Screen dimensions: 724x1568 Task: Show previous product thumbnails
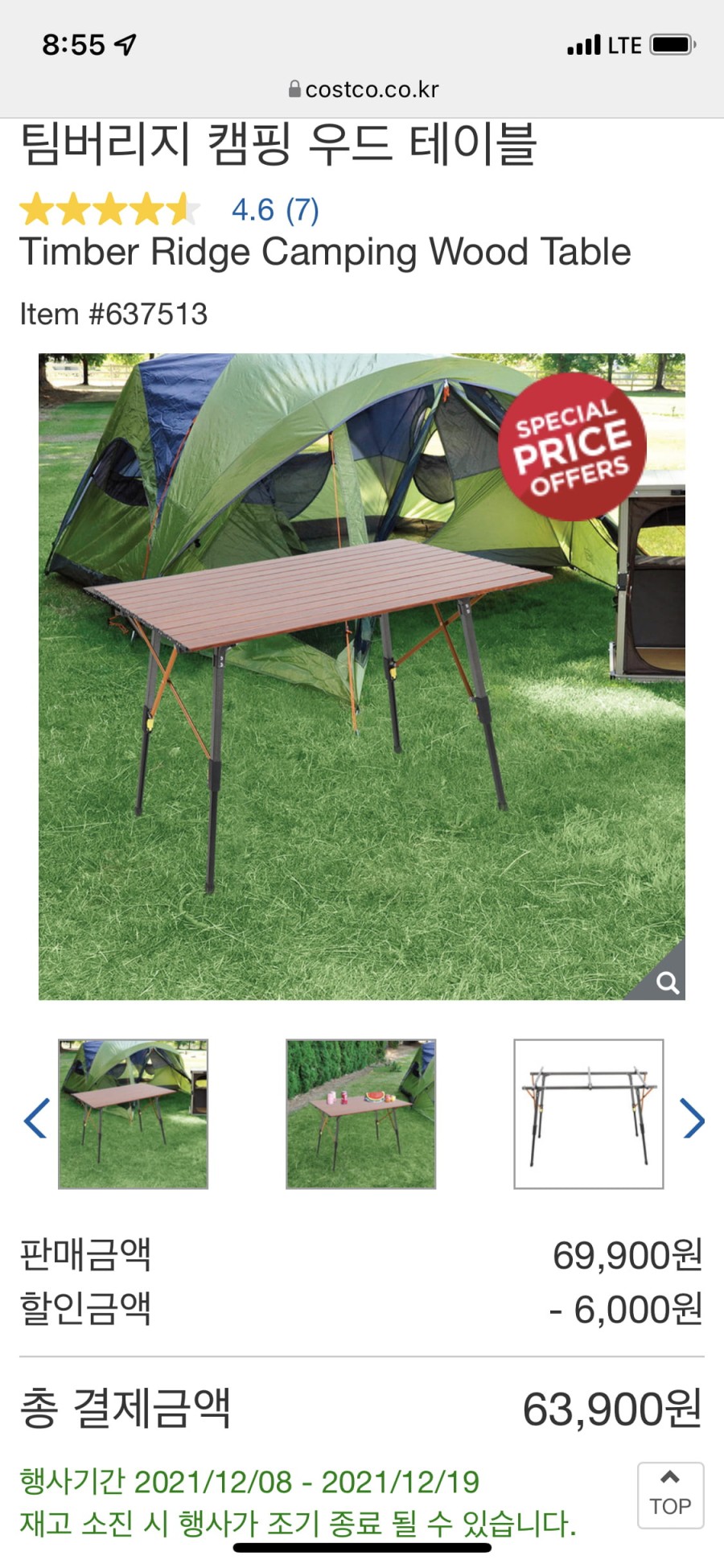point(35,1118)
